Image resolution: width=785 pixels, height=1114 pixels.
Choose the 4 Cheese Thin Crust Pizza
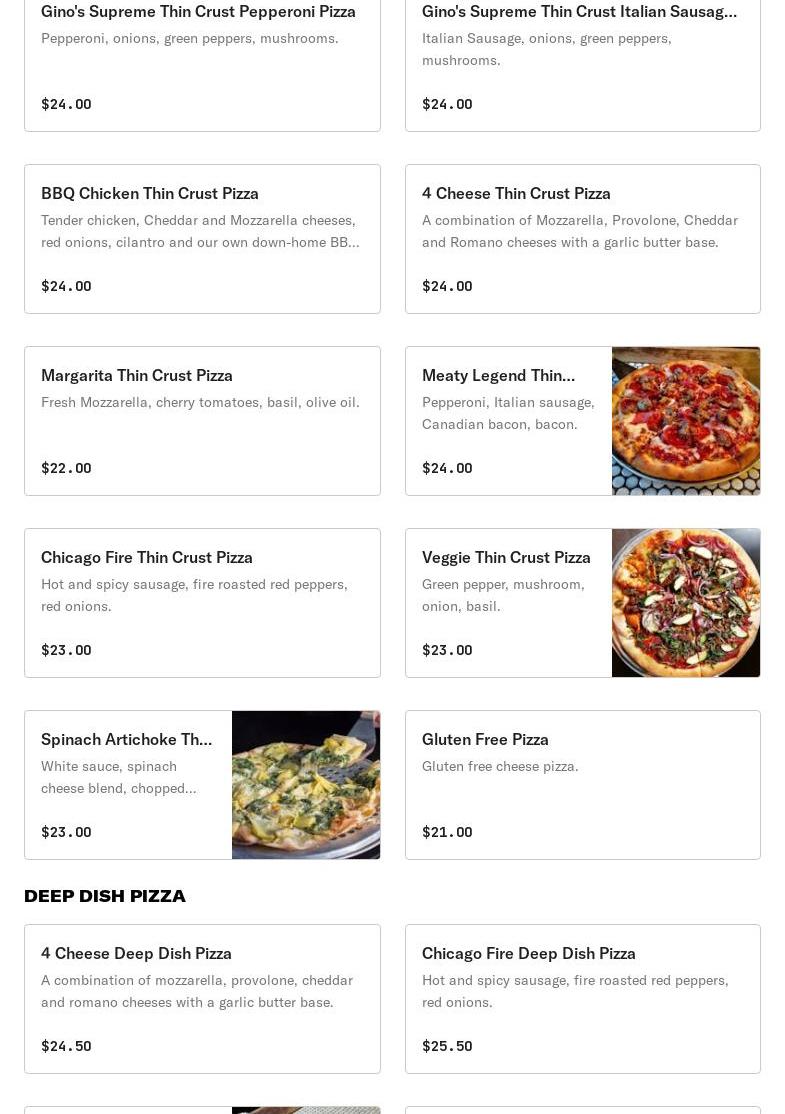(582, 239)
